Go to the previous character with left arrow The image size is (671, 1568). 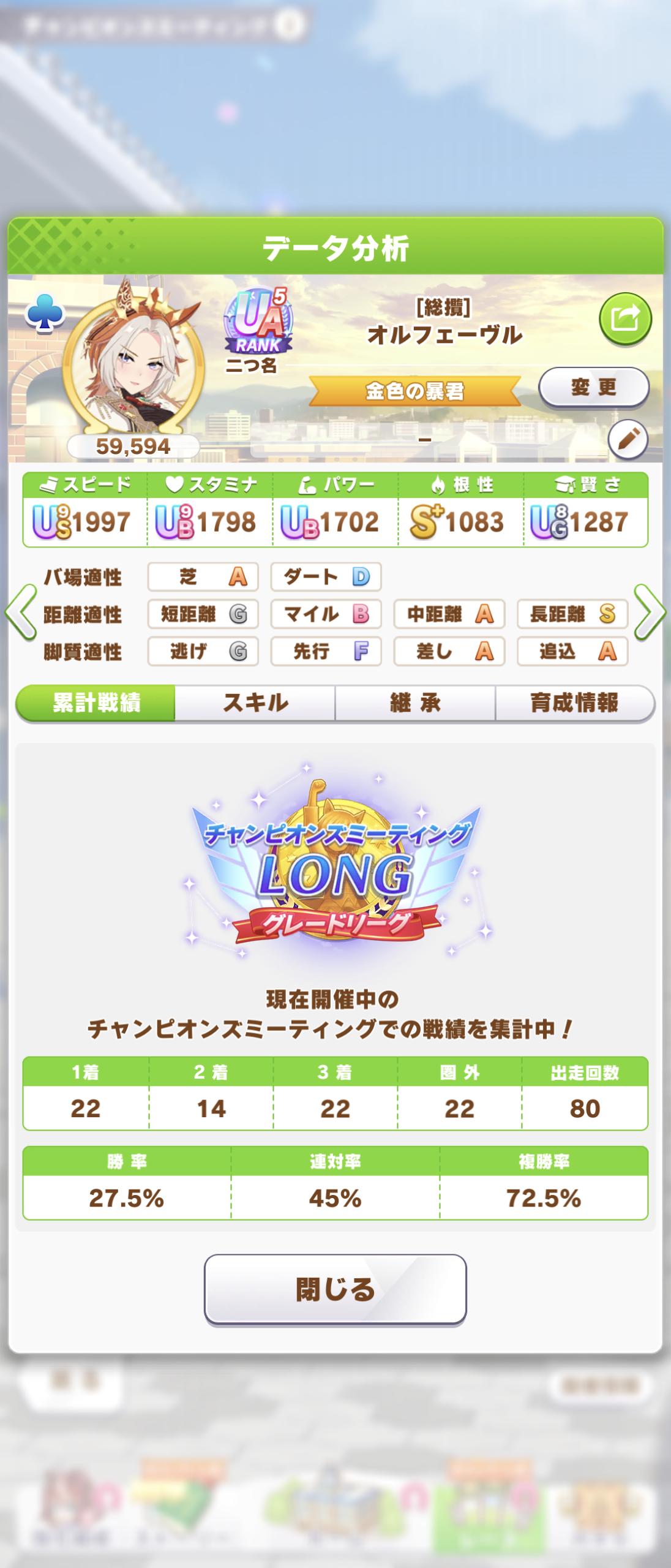tap(20, 613)
